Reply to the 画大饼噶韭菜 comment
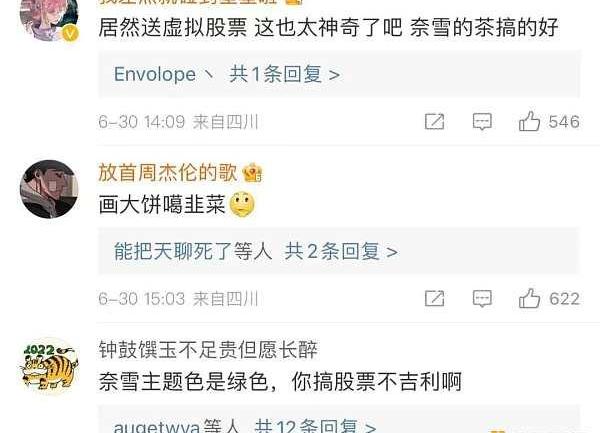 [x=482, y=299]
